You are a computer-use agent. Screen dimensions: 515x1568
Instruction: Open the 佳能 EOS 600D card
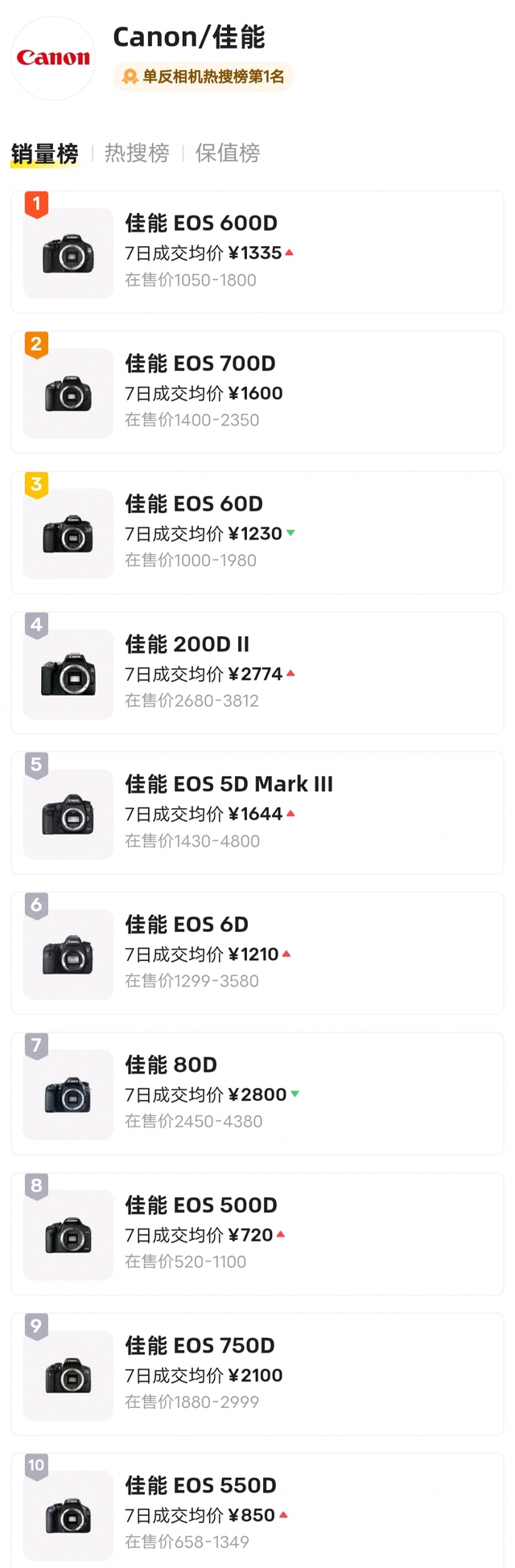pyautogui.click(x=257, y=252)
